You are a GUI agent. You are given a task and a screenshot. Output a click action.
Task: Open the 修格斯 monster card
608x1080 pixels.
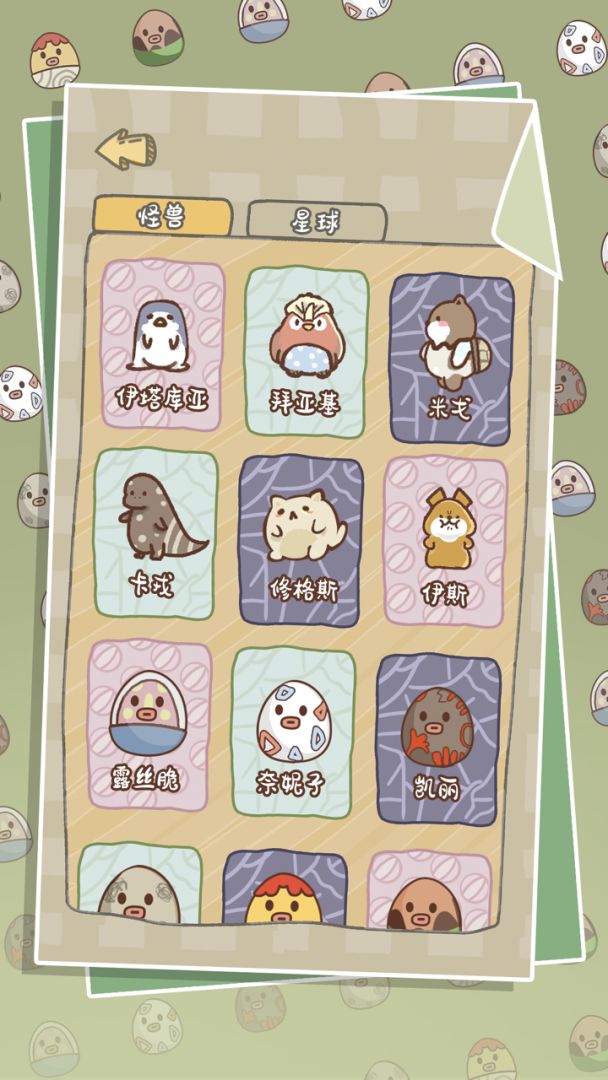[301, 541]
